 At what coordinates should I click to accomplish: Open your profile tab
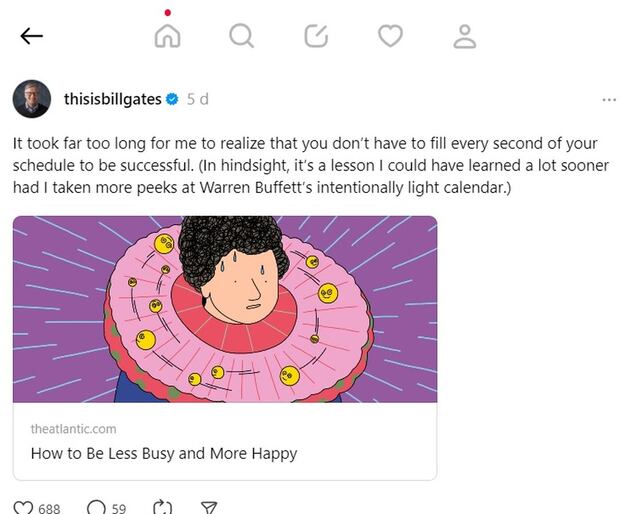pyautogui.click(x=464, y=36)
